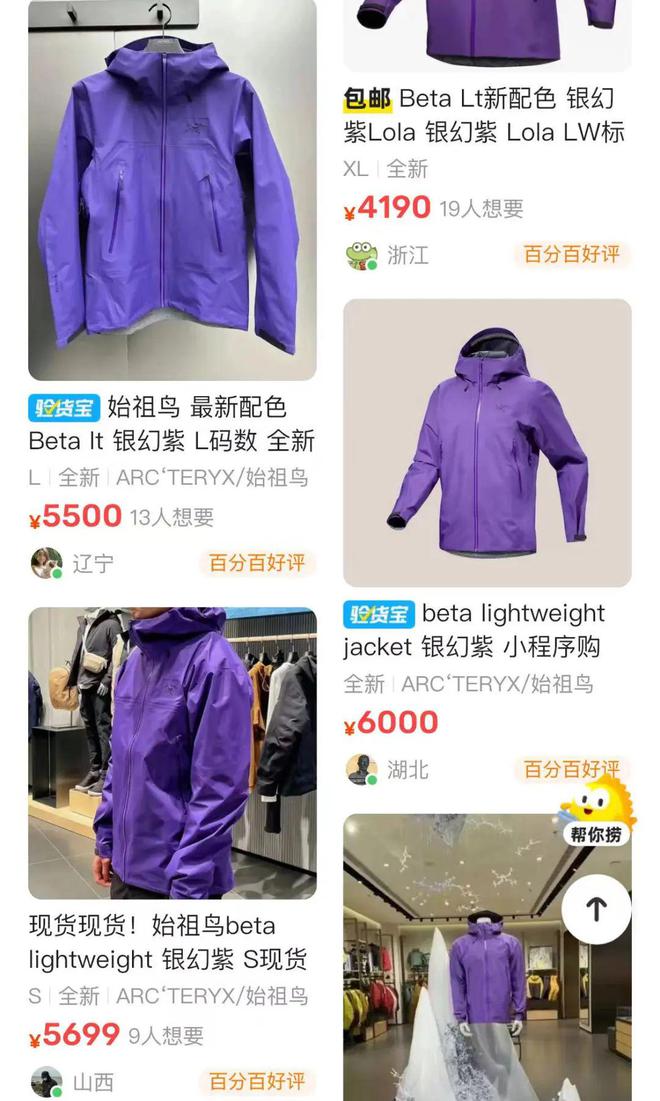The image size is (660, 1101).
Task: View the 湖北 seller's avatar profile
Action: tap(361, 769)
